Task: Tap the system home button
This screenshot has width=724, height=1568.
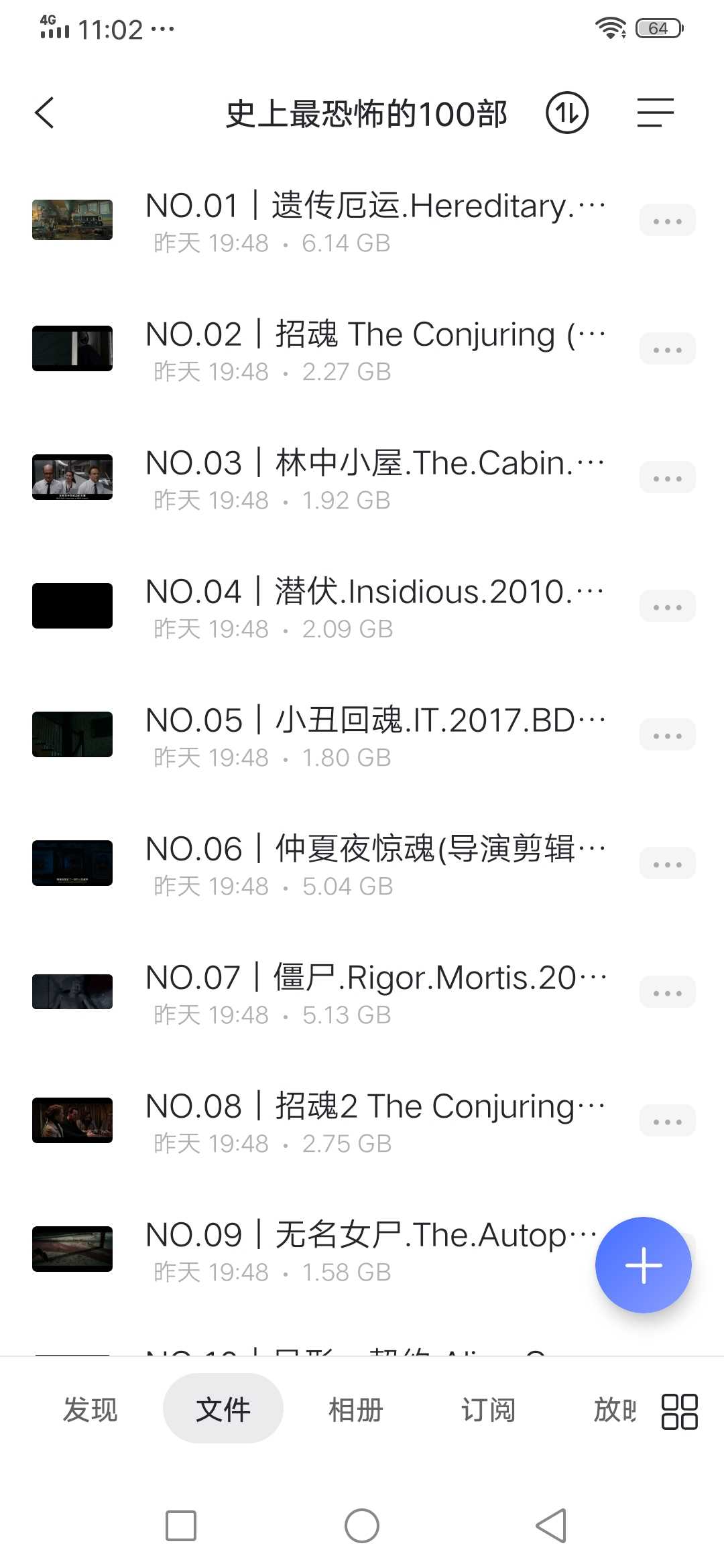Action: tap(362, 1526)
